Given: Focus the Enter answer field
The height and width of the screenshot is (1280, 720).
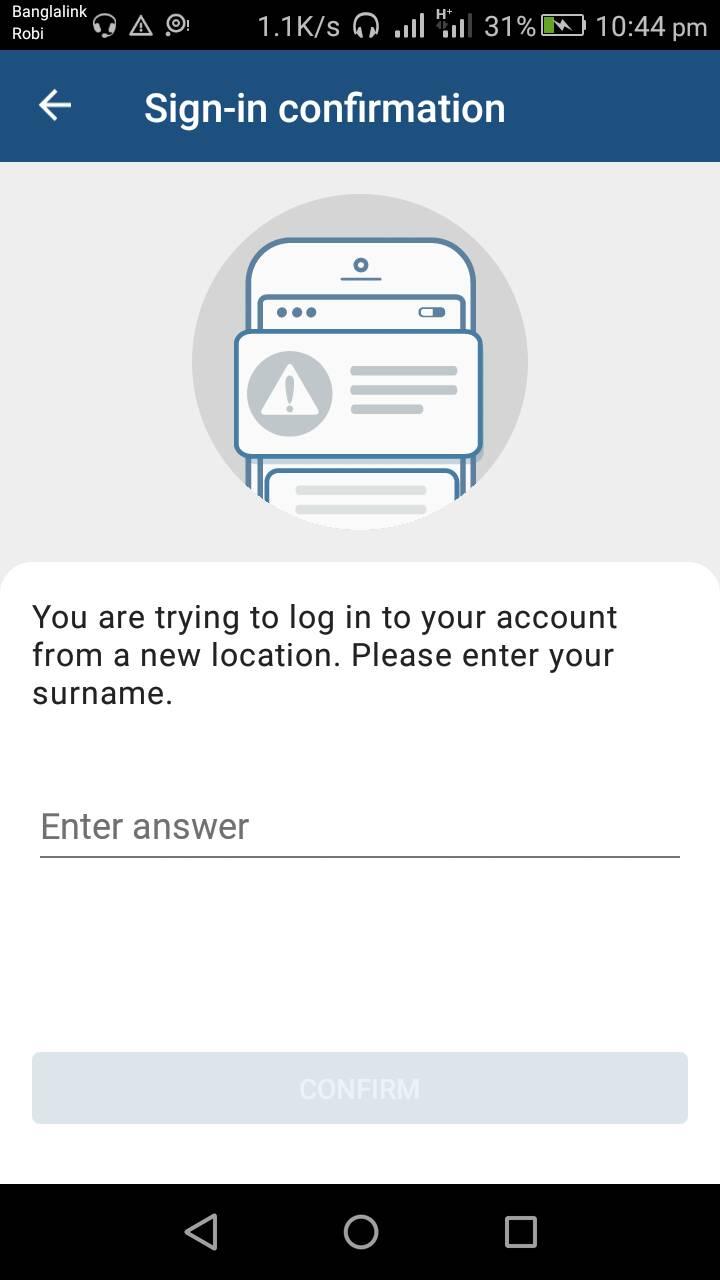Looking at the screenshot, I should (x=360, y=827).
